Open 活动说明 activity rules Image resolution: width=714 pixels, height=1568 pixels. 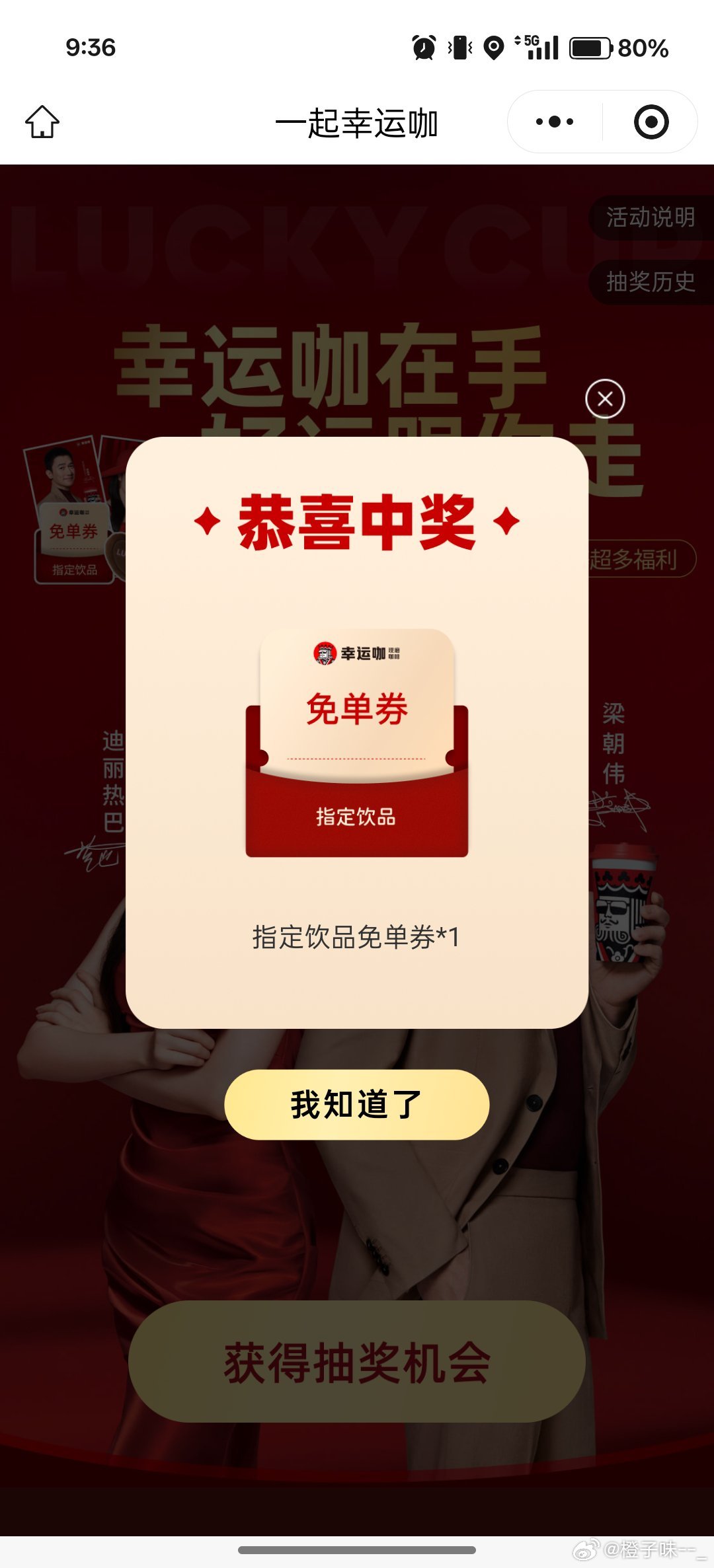pos(651,217)
